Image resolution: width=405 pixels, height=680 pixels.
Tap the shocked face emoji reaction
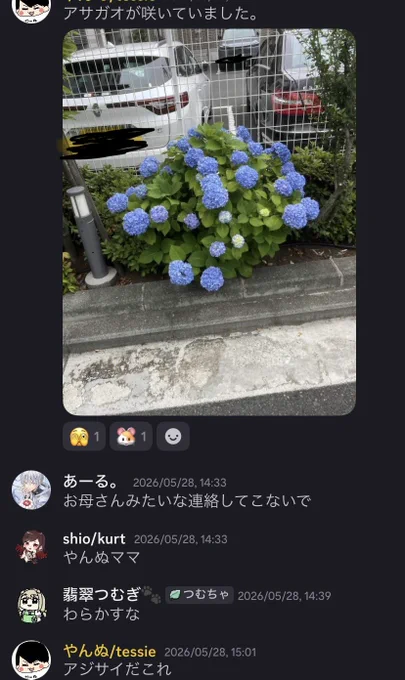coord(84,436)
